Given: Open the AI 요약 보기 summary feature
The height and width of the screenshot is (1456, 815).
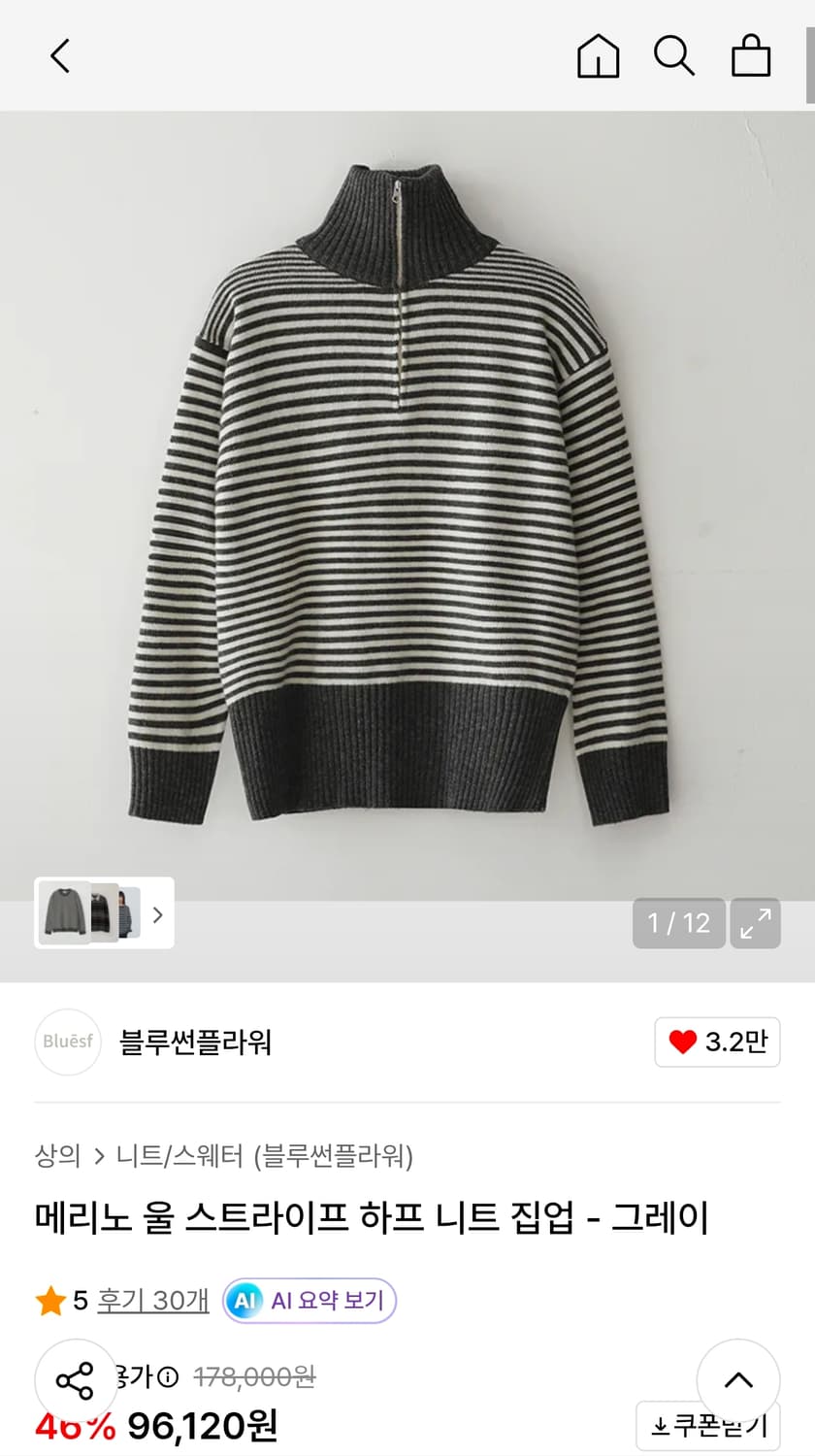Looking at the screenshot, I should (309, 1300).
